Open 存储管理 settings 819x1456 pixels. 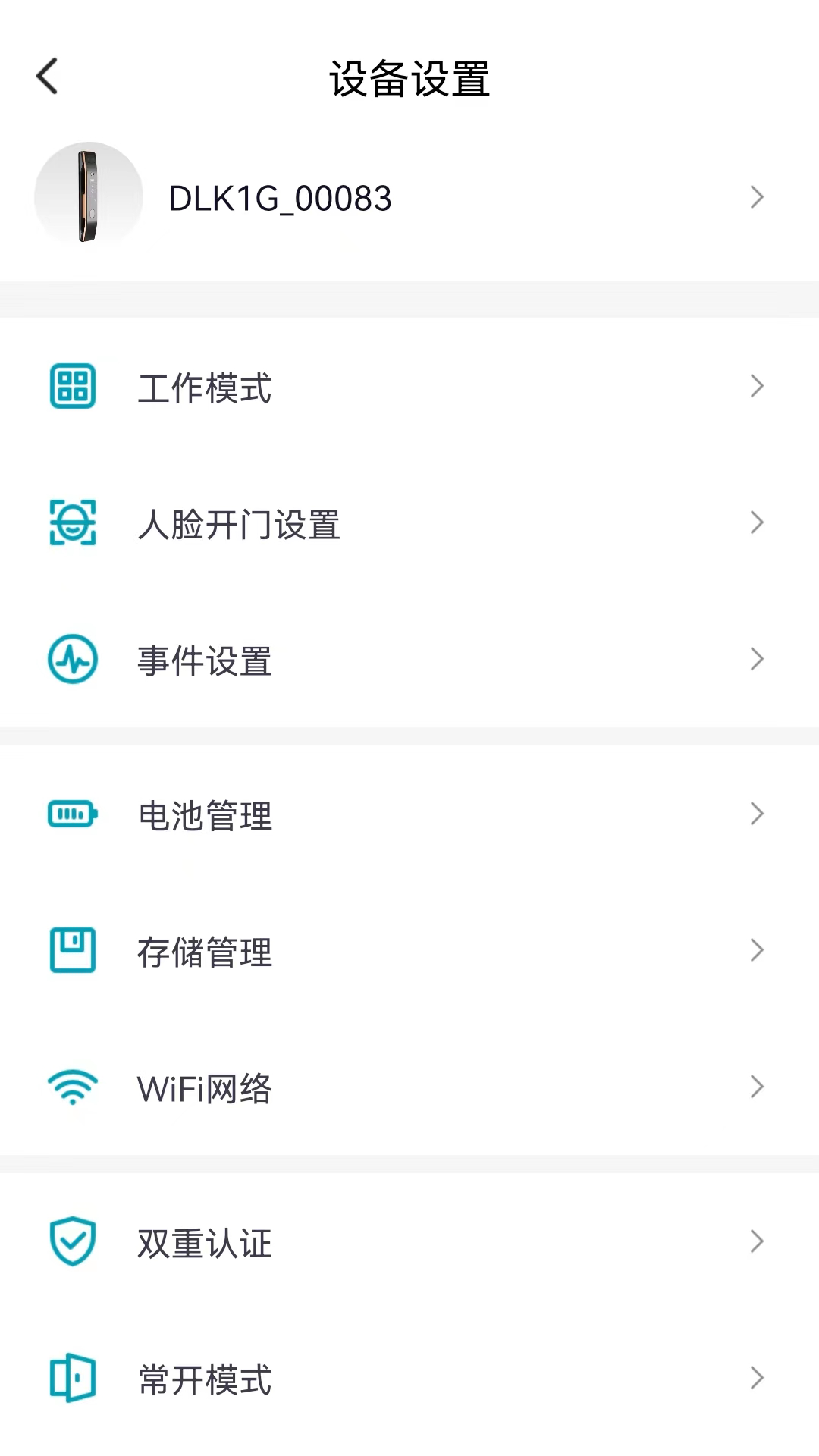pos(409,950)
